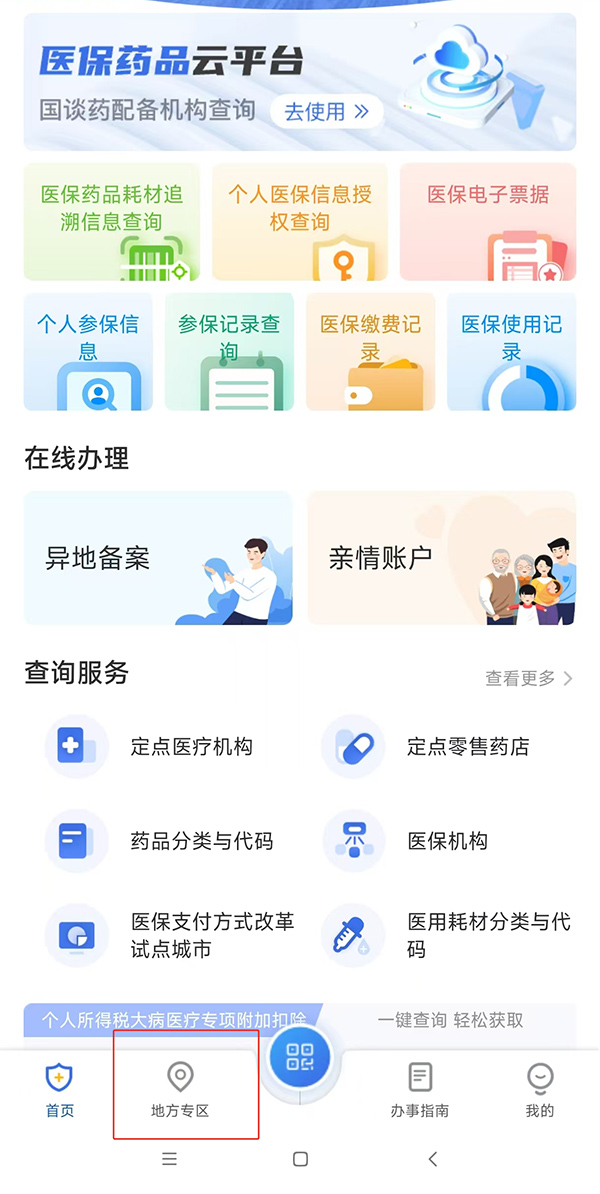600x1194 pixels.
Task: Switch to the 地方专区 tab
Action: pyautogui.click(x=180, y=1089)
